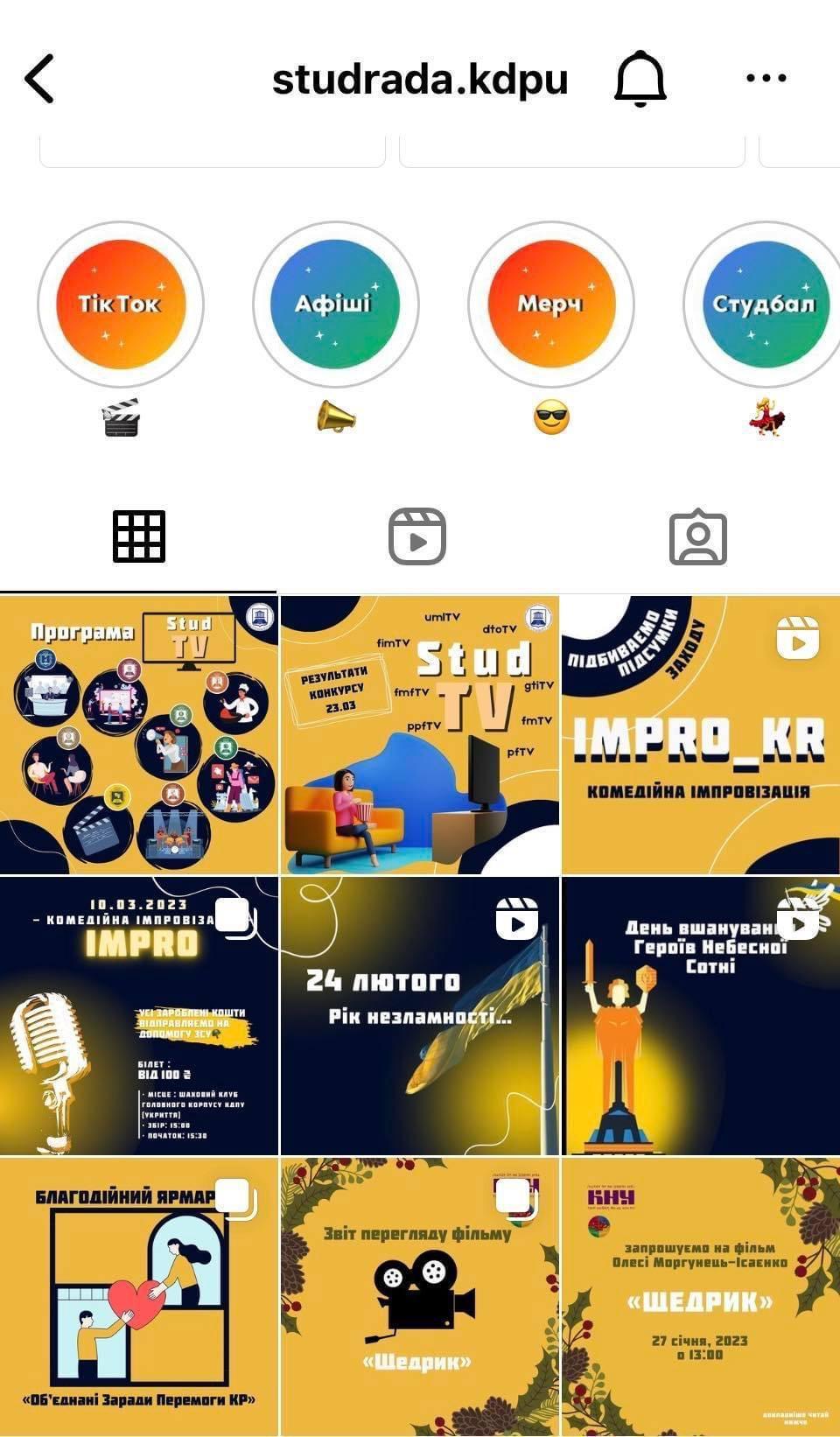Open the notifications bell for this profile
This screenshot has width=840, height=1437.
coord(640,80)
